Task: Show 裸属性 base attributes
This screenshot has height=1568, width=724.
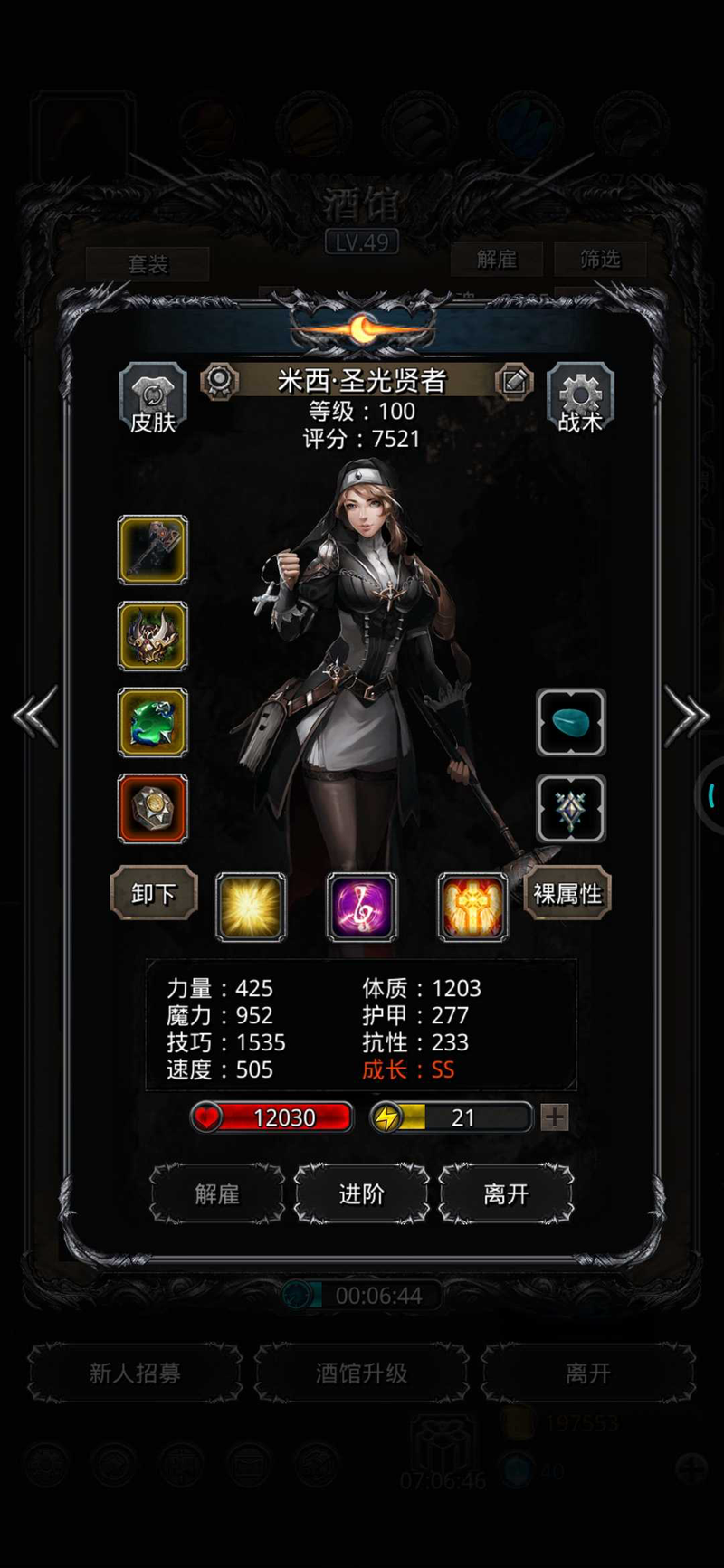Action: click(x=567, y=894)
